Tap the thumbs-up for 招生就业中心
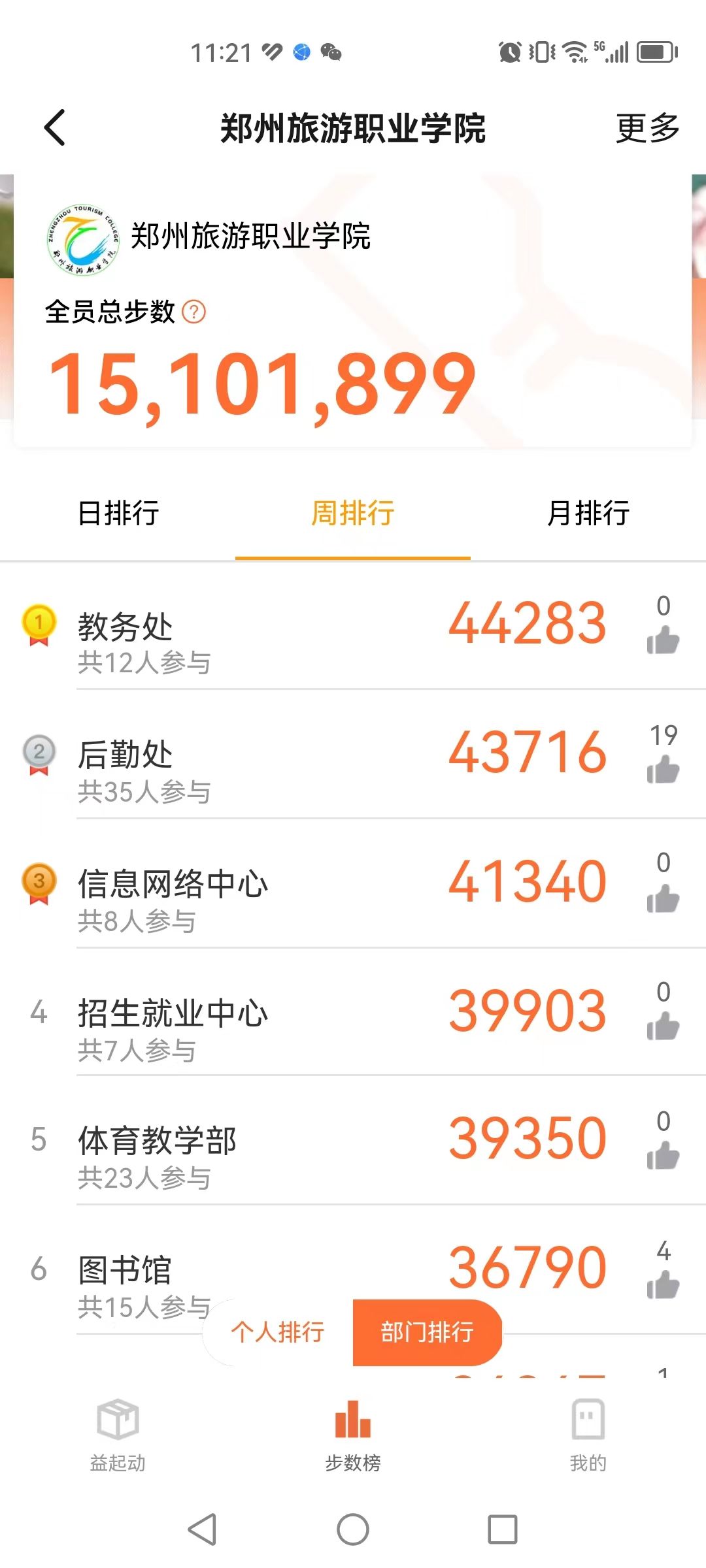Viewport: 706px width, 1568px height. [x=663, y=1026]
